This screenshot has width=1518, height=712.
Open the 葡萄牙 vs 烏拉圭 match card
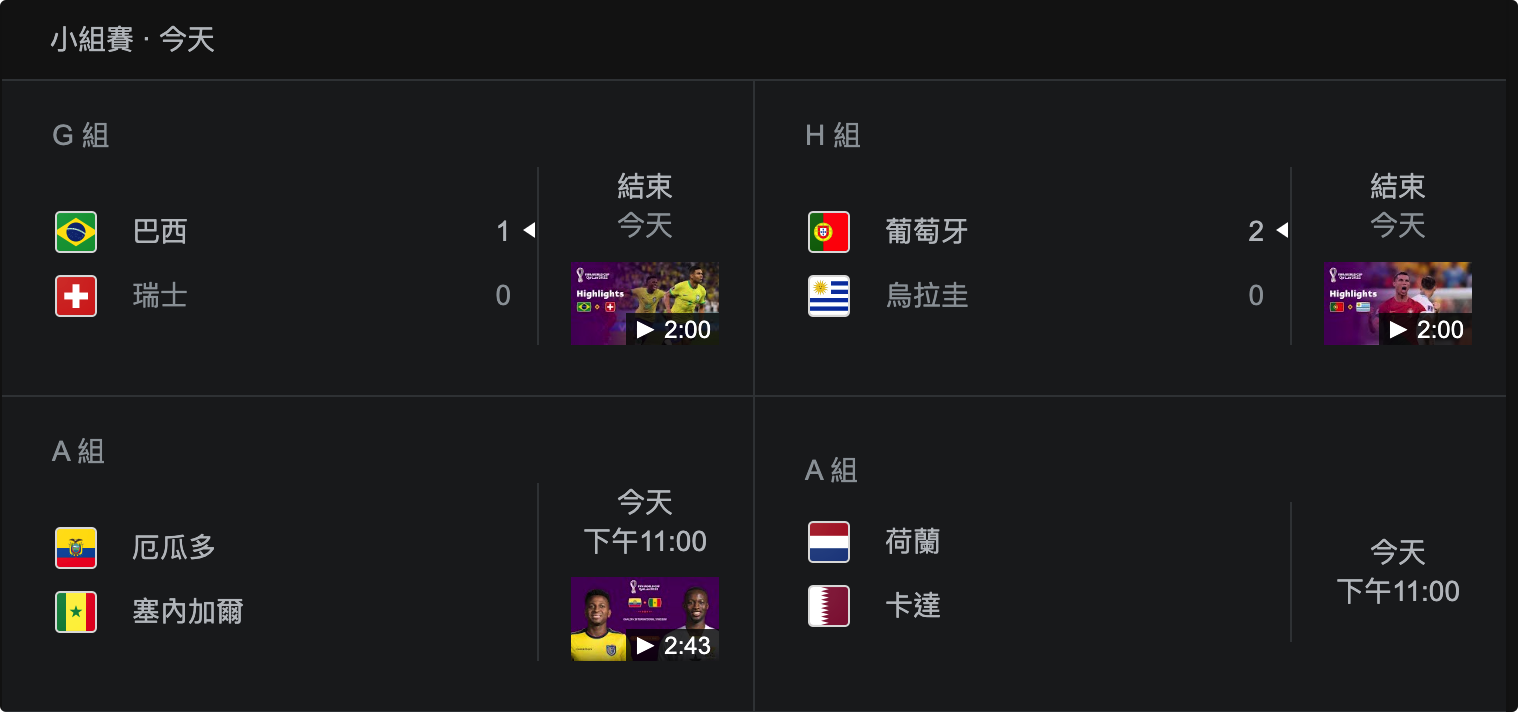[1040, 262]
